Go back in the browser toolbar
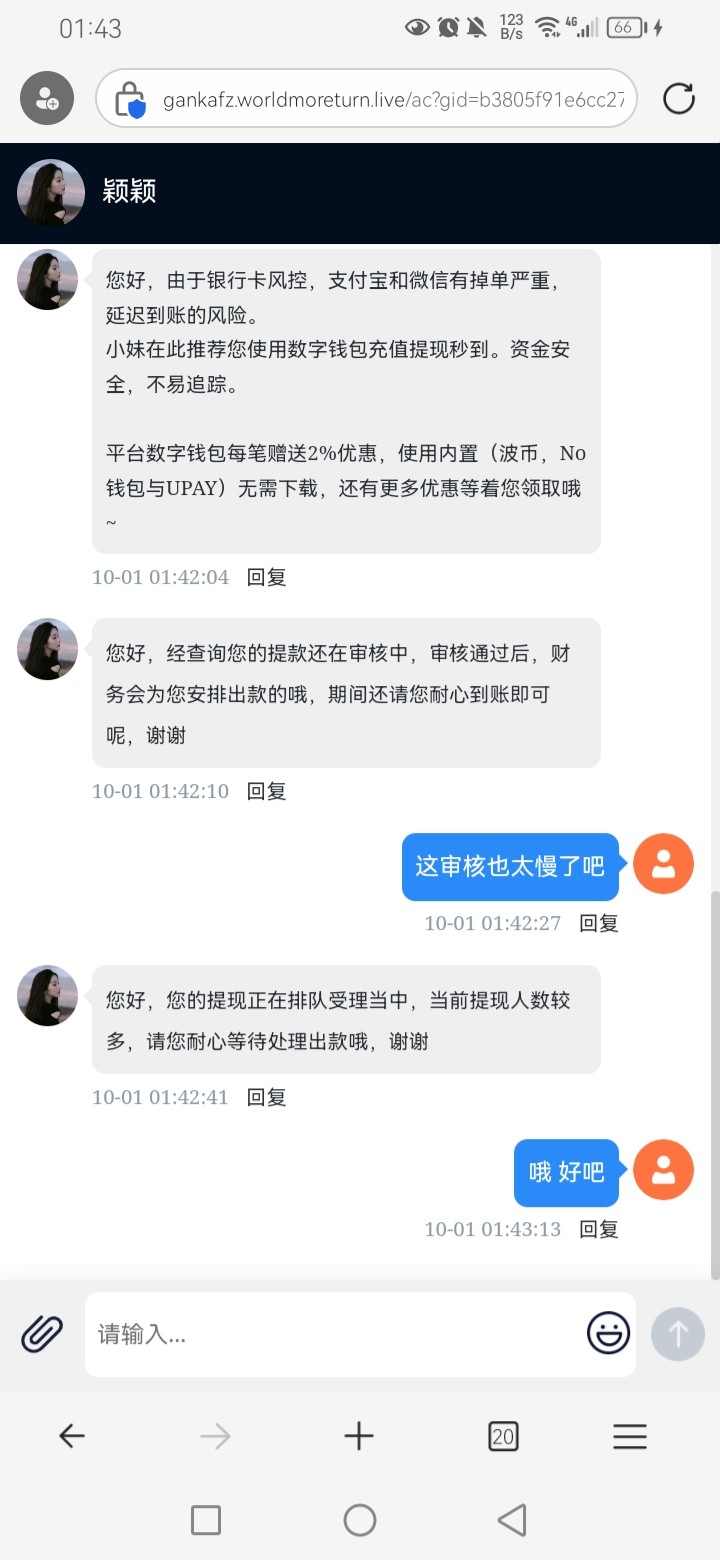The height and width of the screenshot is (1560, 720). click(72, 1437)
